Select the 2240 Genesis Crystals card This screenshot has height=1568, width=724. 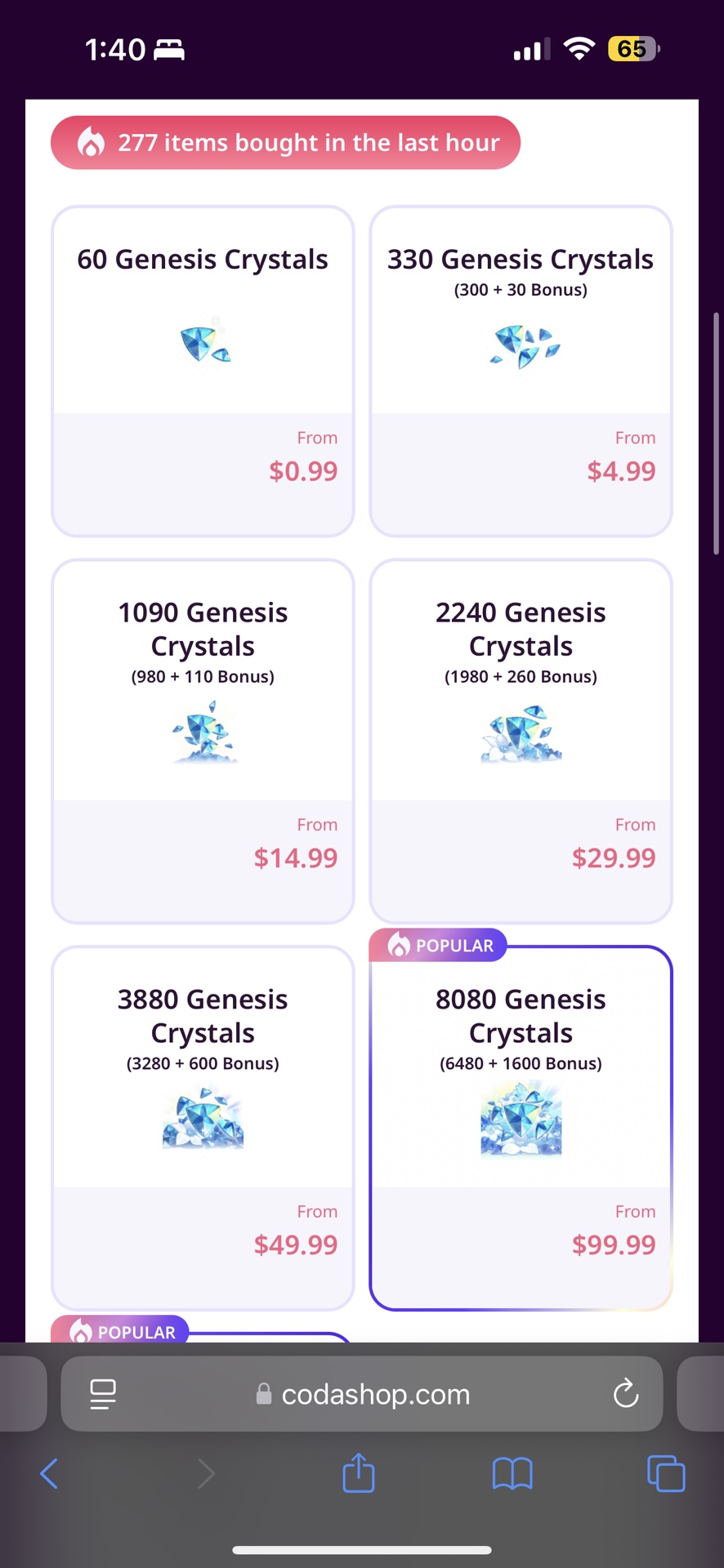coord(521,741)
